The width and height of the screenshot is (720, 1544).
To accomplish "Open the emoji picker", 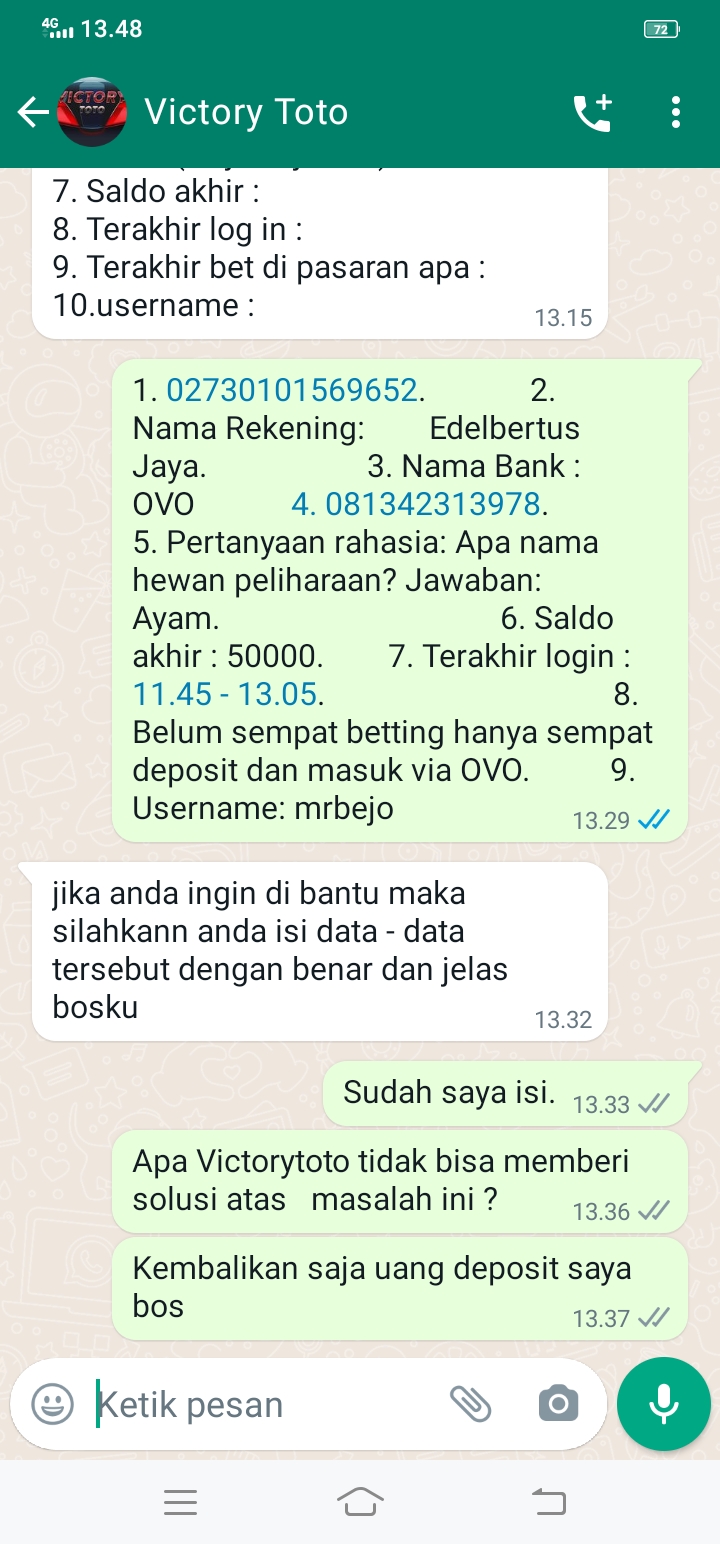I will coord(52,1404).
